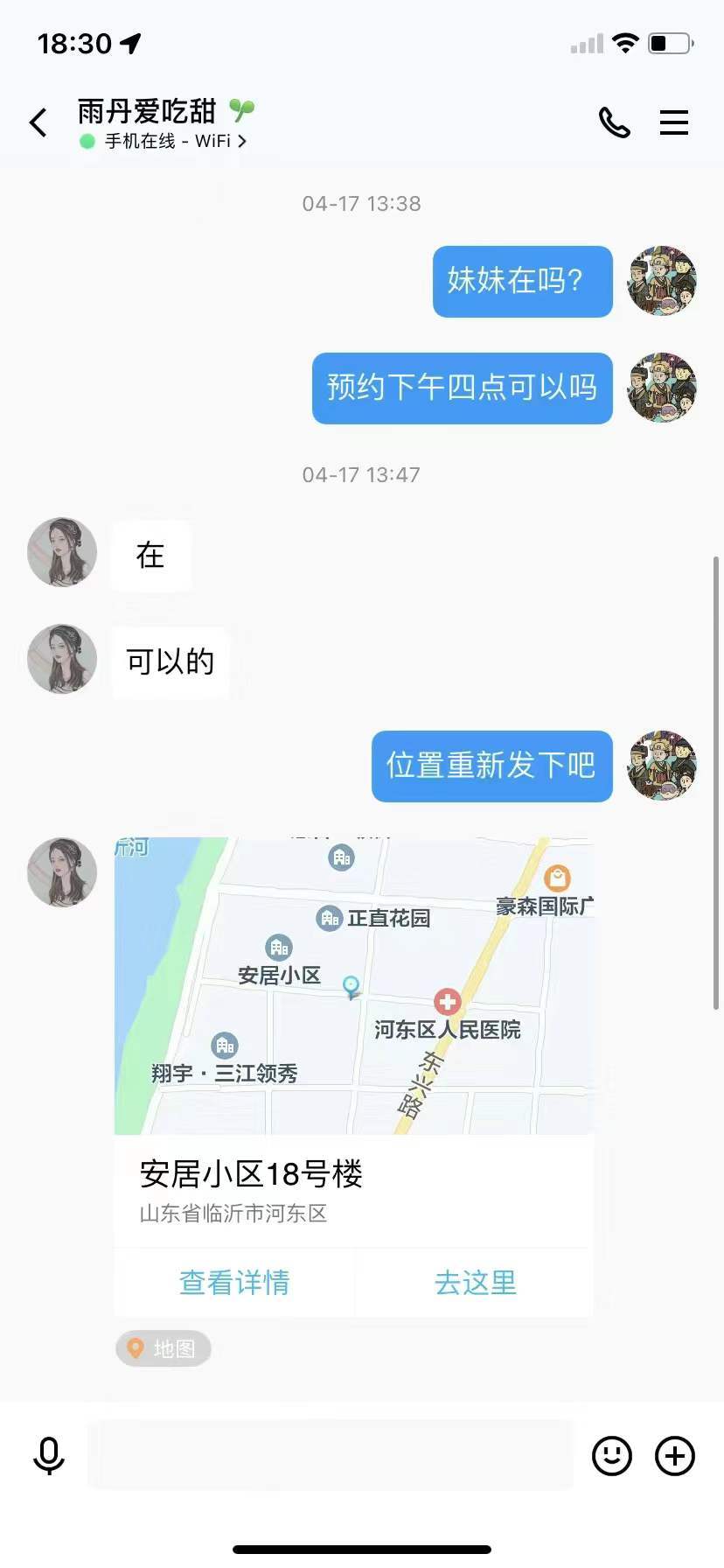Image resolution: width=724 pixels, height=1568 pixels.
Task: Open the emoji picker
Action: [x=611, y=1456]
